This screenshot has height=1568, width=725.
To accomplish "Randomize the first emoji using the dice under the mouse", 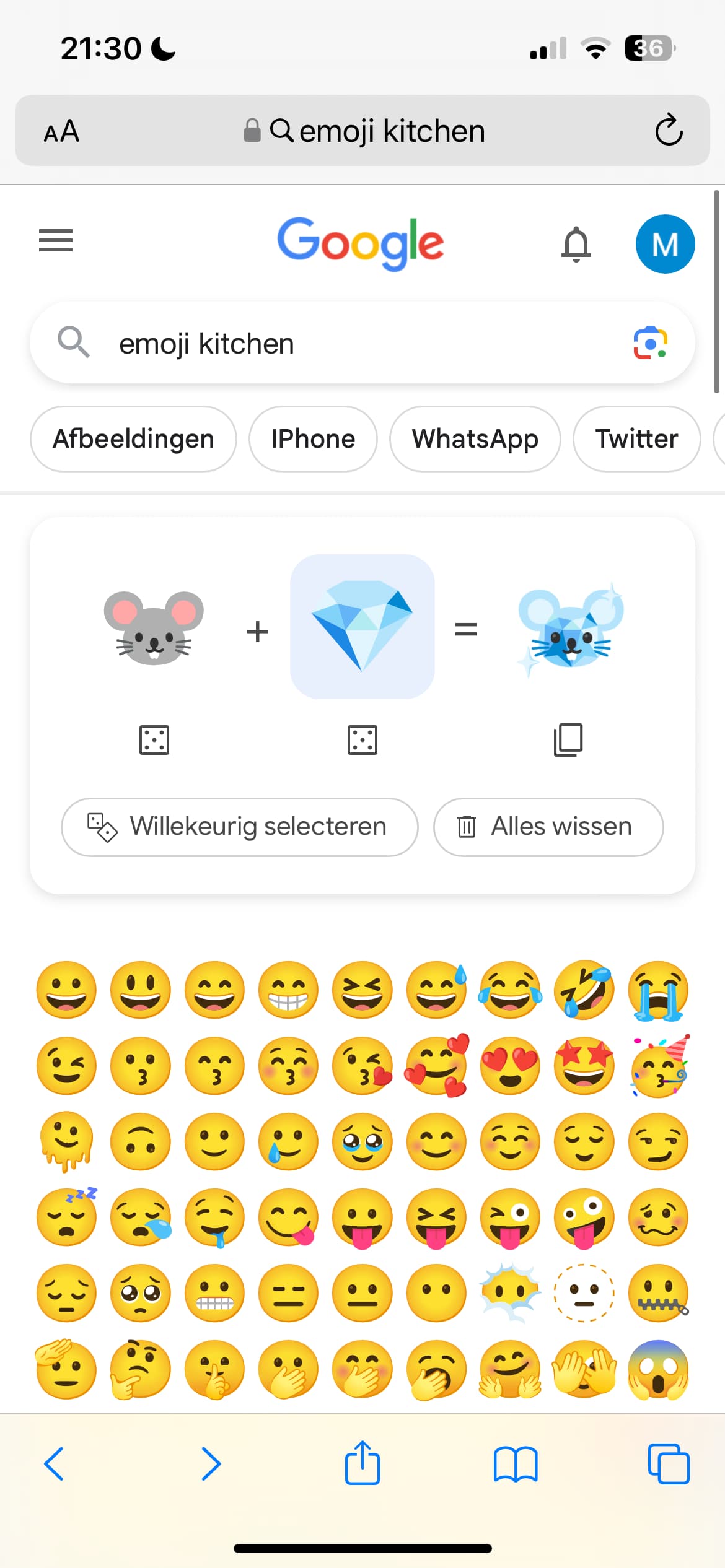I will coord(154,740).
